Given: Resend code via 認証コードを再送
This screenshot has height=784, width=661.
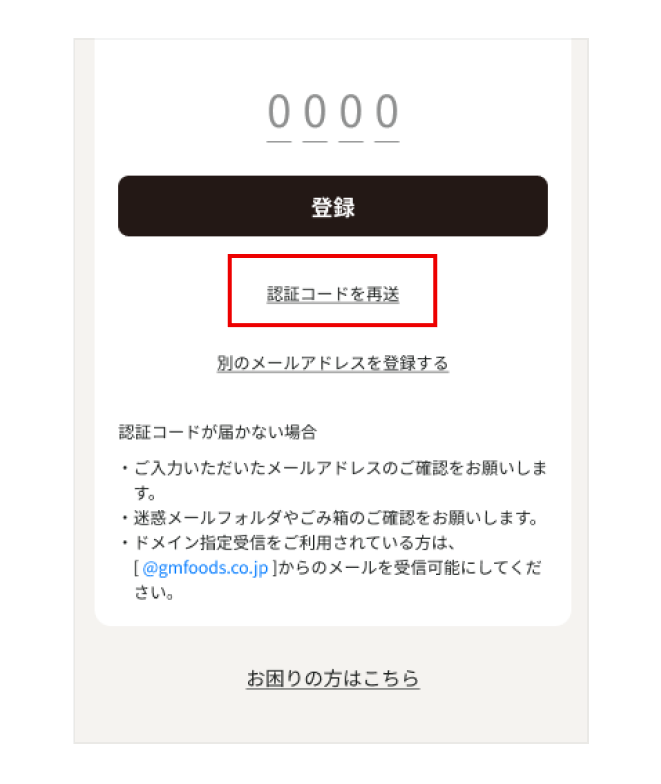Looking at the screenshot, I should pyautogui.click(x=332, y=294).
